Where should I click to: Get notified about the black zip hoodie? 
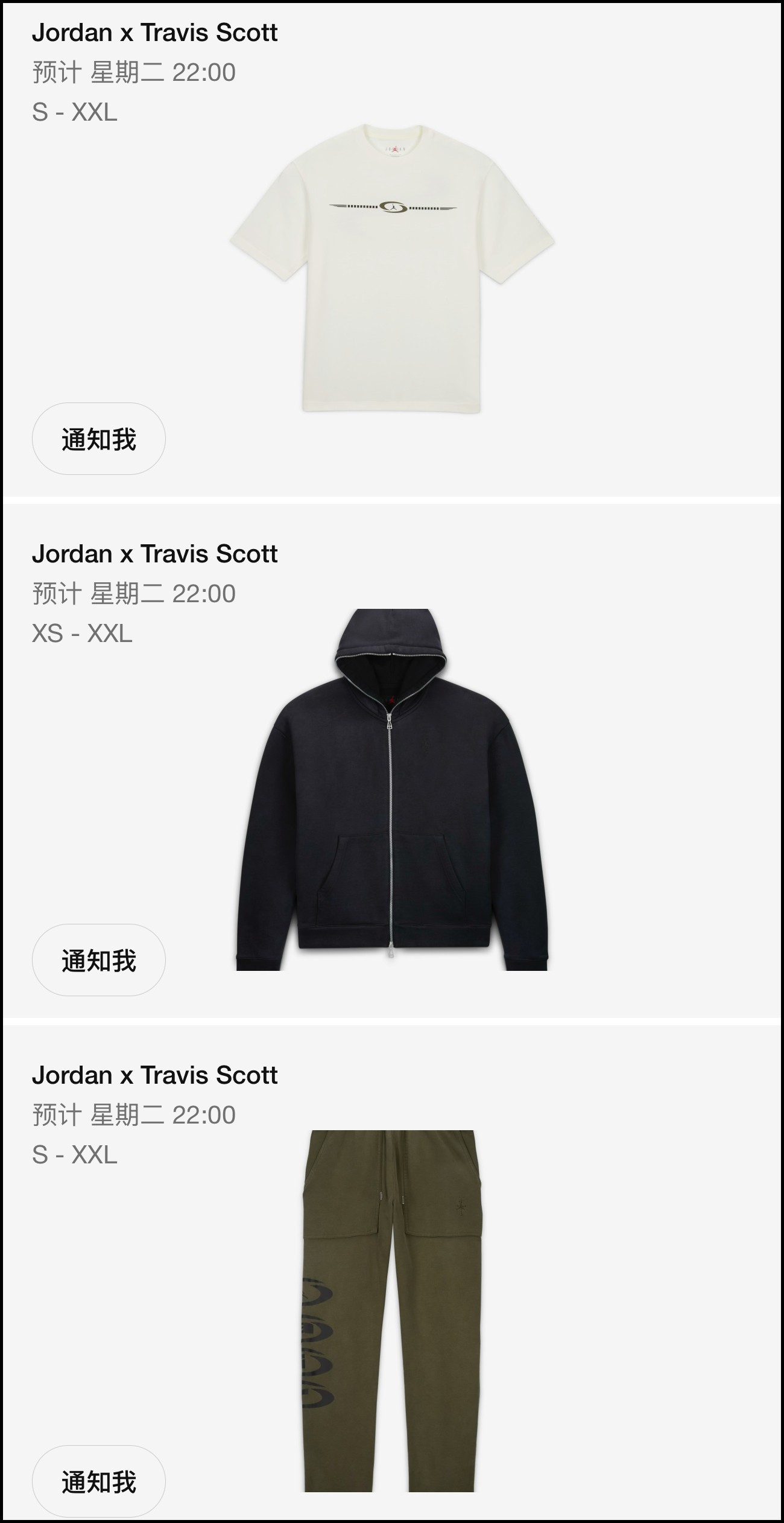click(98, 960)
